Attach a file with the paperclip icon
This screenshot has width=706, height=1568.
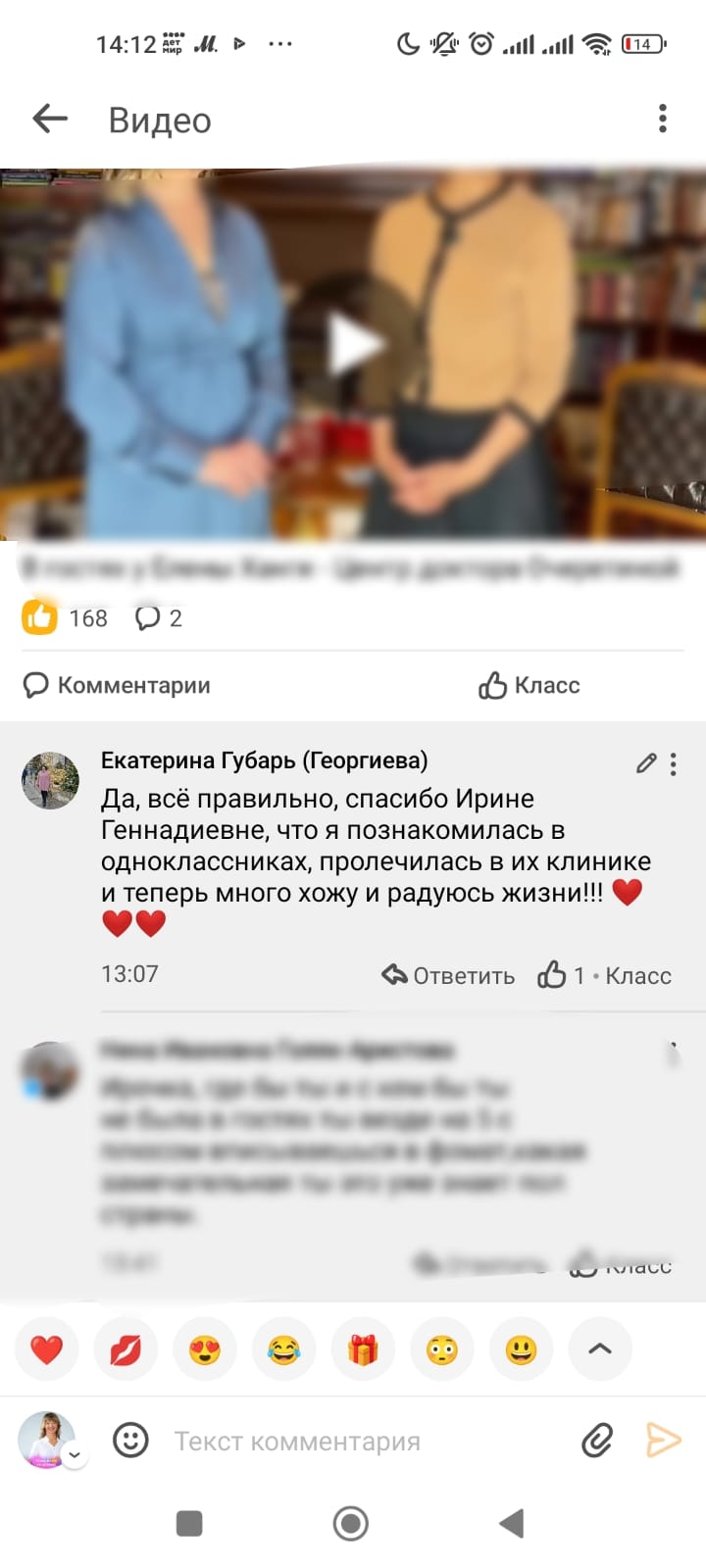[597, 1440]
